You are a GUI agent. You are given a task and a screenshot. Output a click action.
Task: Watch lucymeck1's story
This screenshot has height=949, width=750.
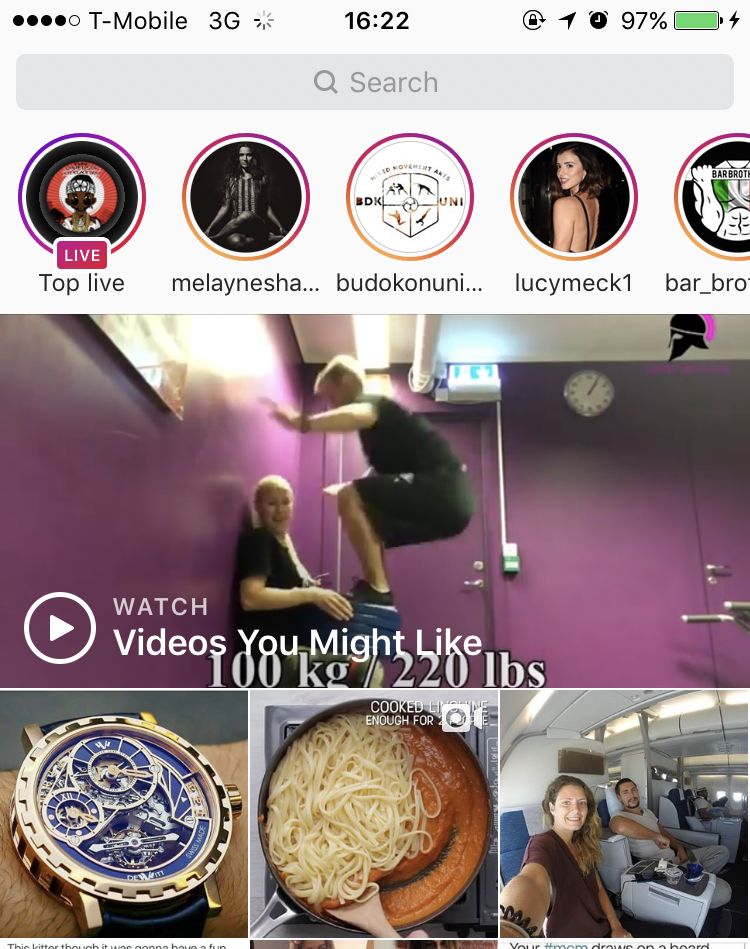pyautogui.click(x=574, y=197)
